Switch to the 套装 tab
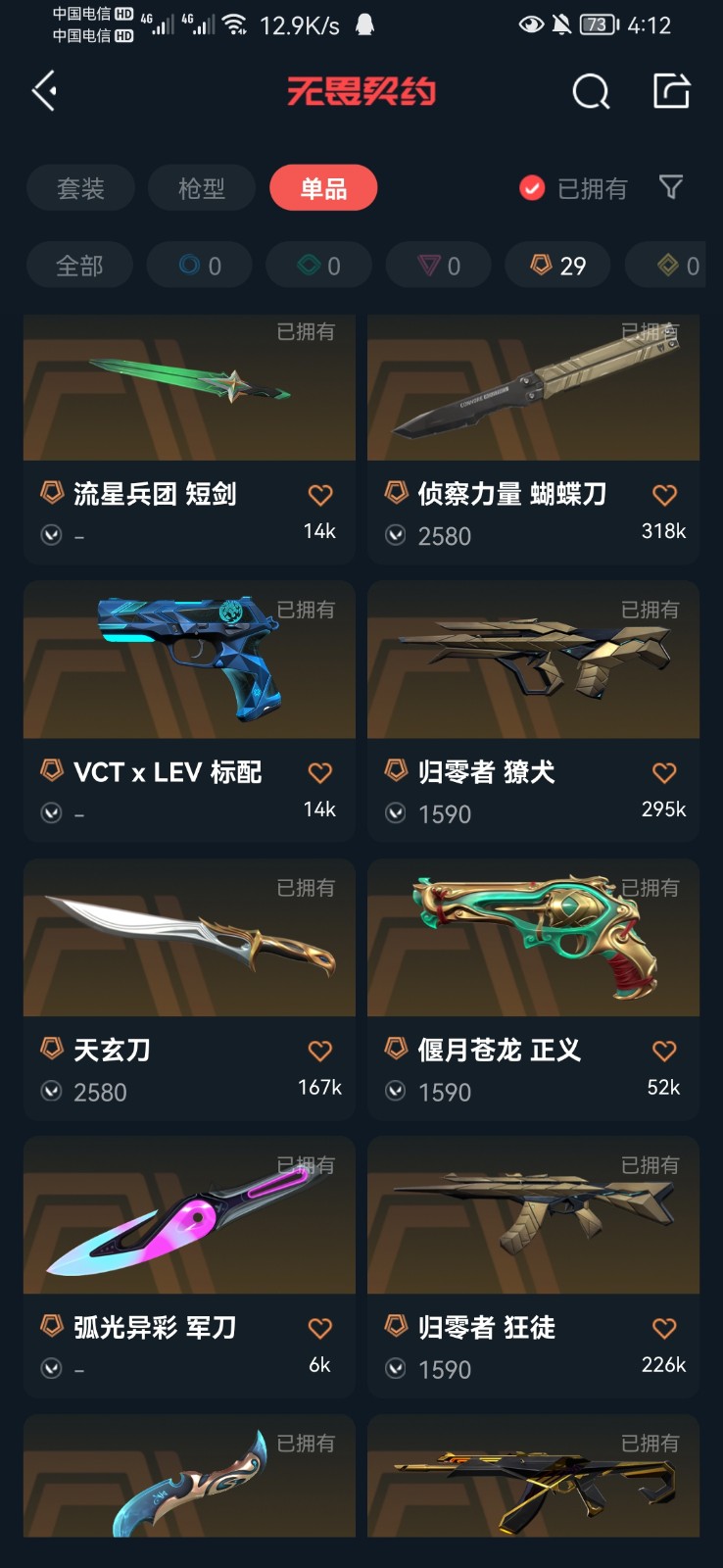The height and width of the screenshot is (1568, 723). tap(80, 188)
